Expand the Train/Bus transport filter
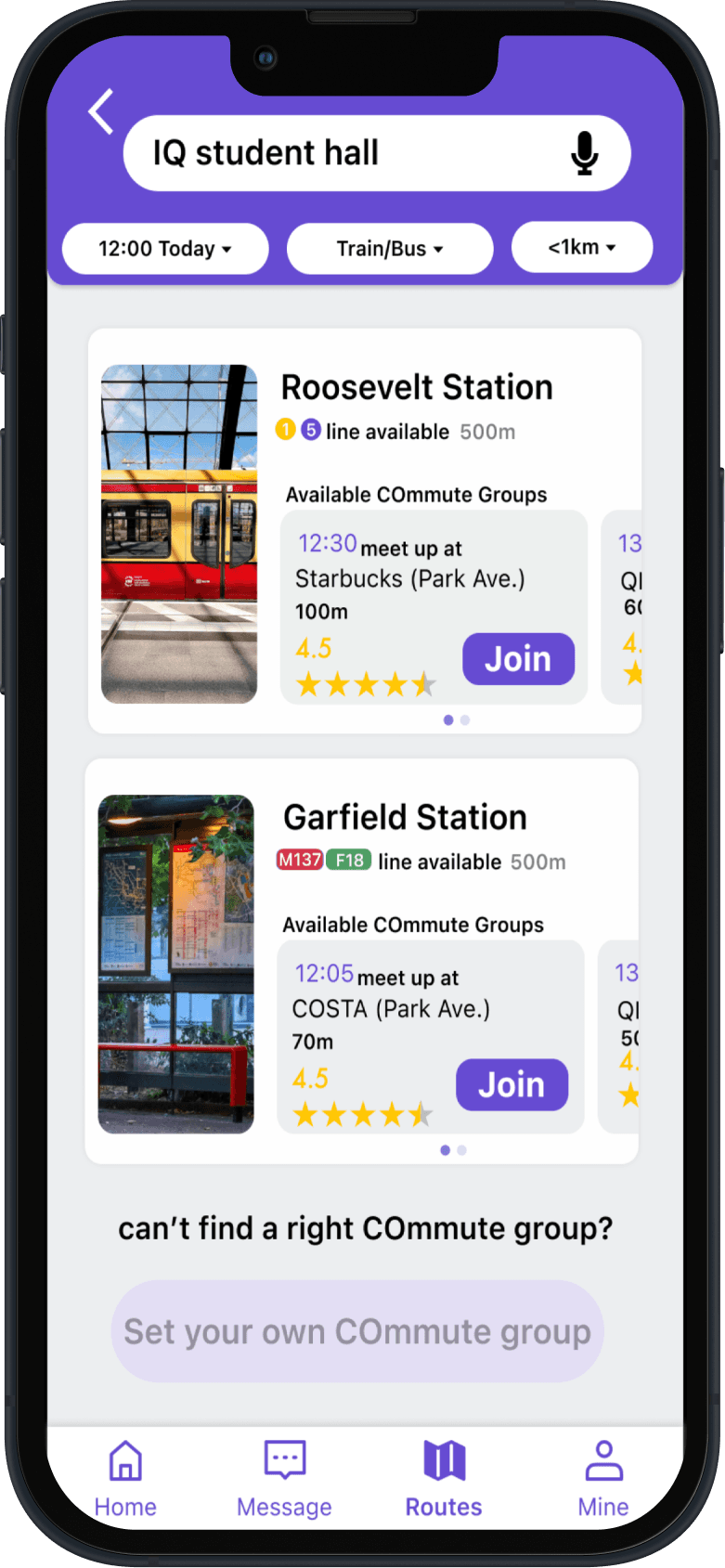 tap(390, 249)
